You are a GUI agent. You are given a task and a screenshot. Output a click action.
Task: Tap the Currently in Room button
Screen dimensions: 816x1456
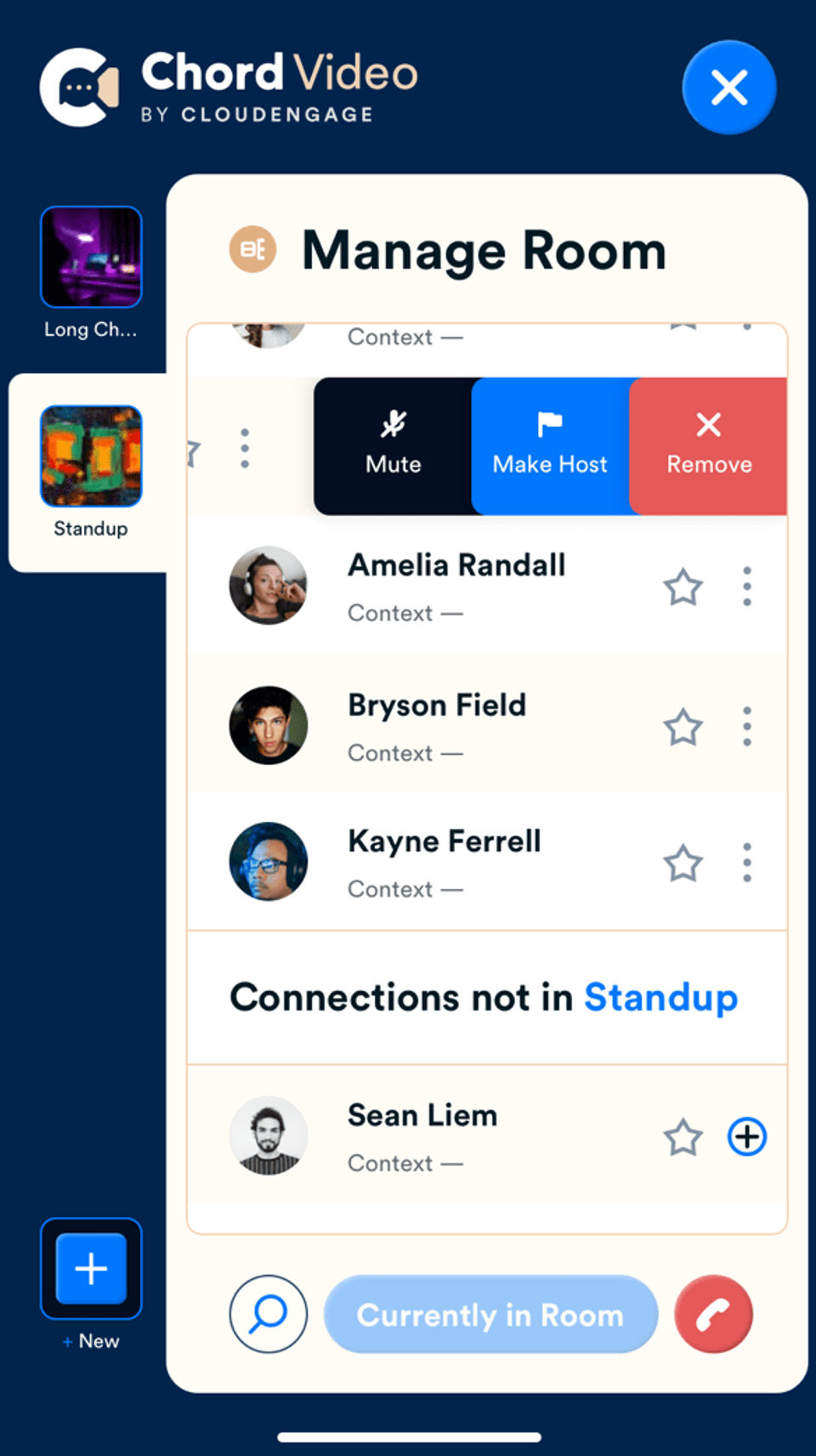(490, 1314)
